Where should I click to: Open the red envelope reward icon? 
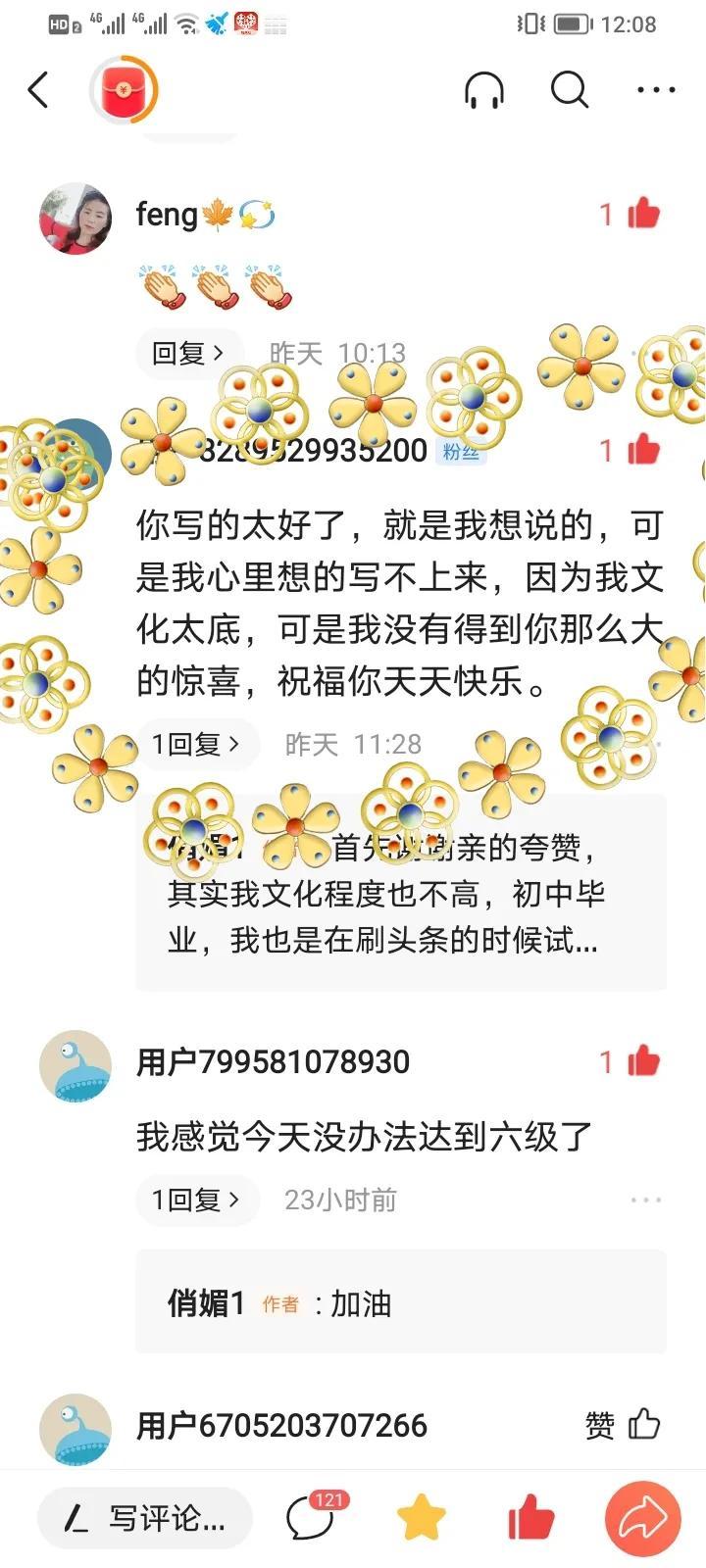point(124,90)
